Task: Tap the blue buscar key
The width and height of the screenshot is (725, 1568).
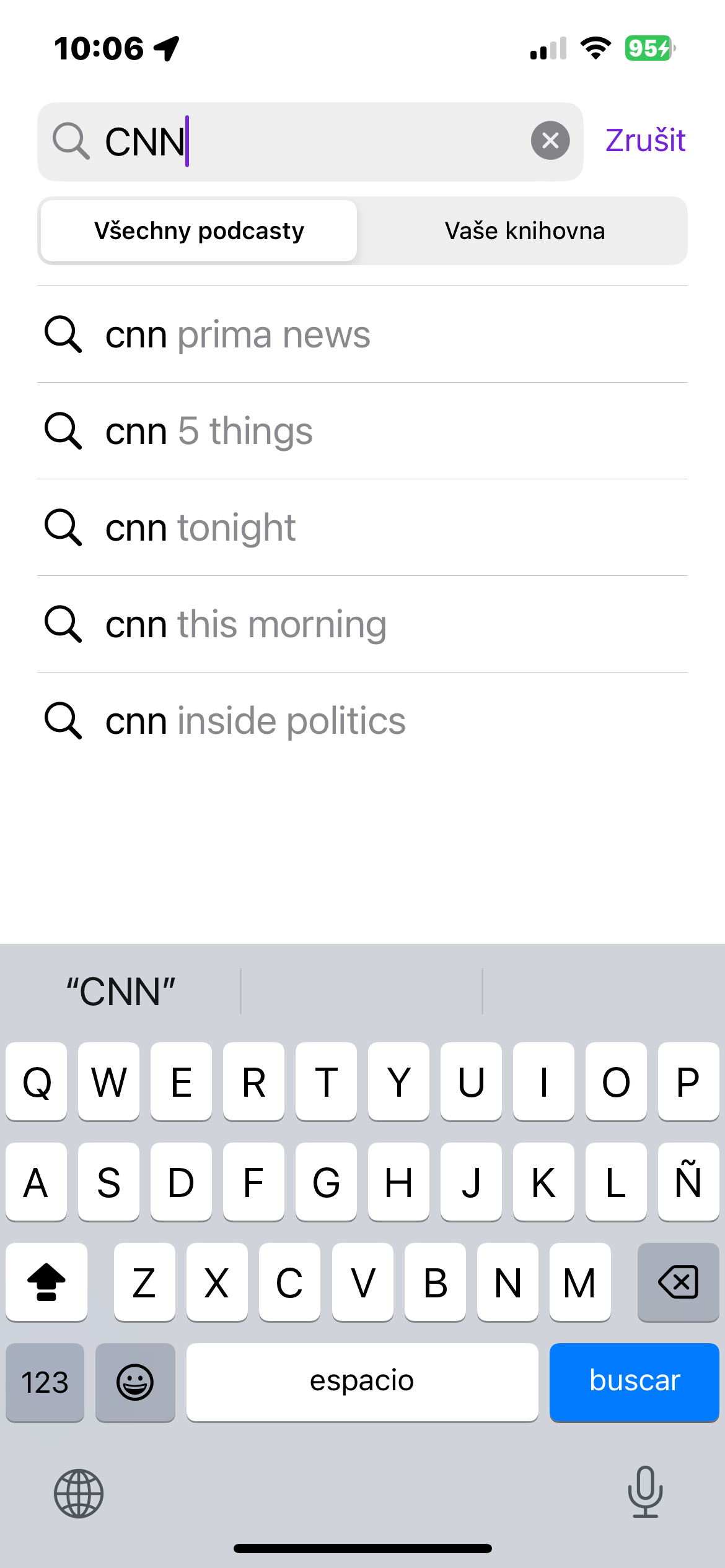Action: pyautogui.click(x=634, y=1382)
